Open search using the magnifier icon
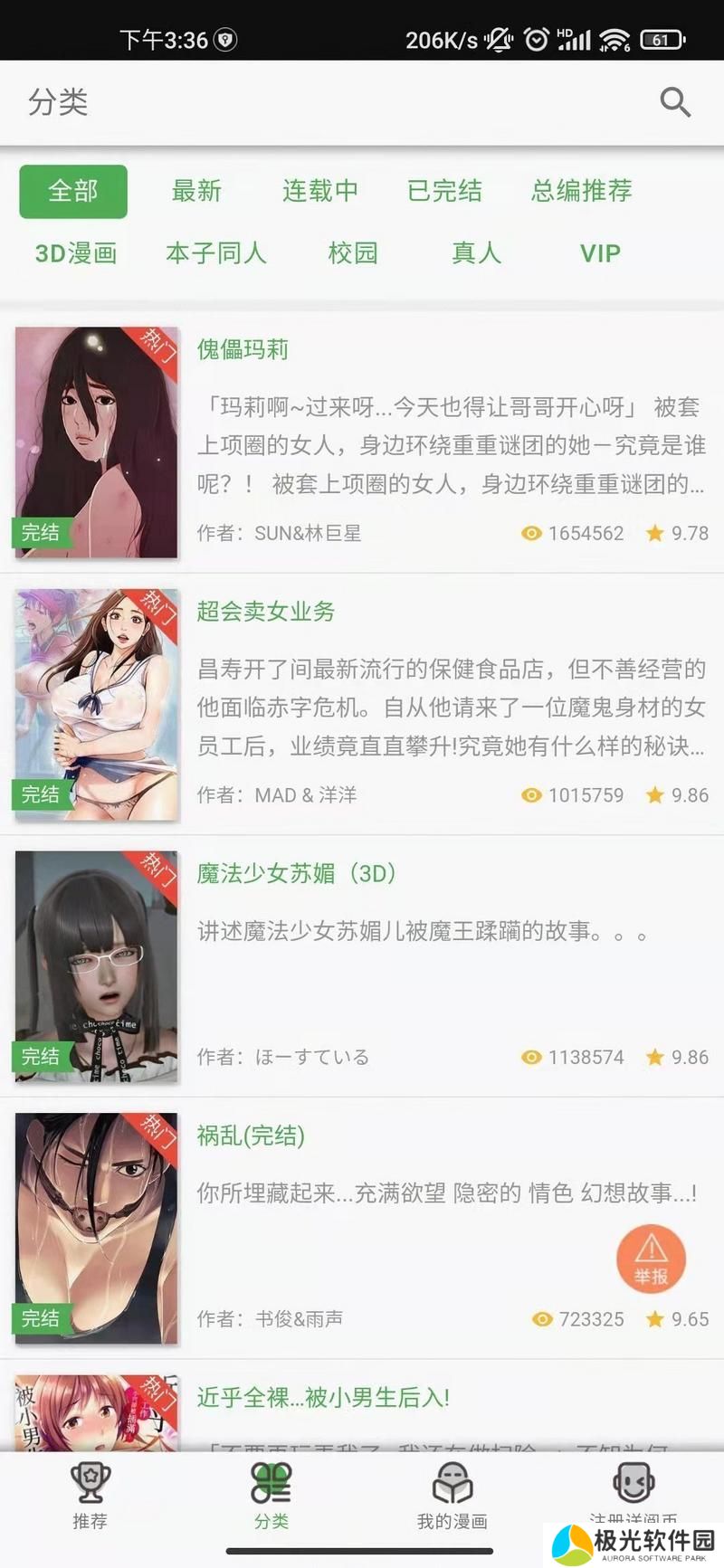This screenshot has width=724, height=1568. tap(675, 102)
